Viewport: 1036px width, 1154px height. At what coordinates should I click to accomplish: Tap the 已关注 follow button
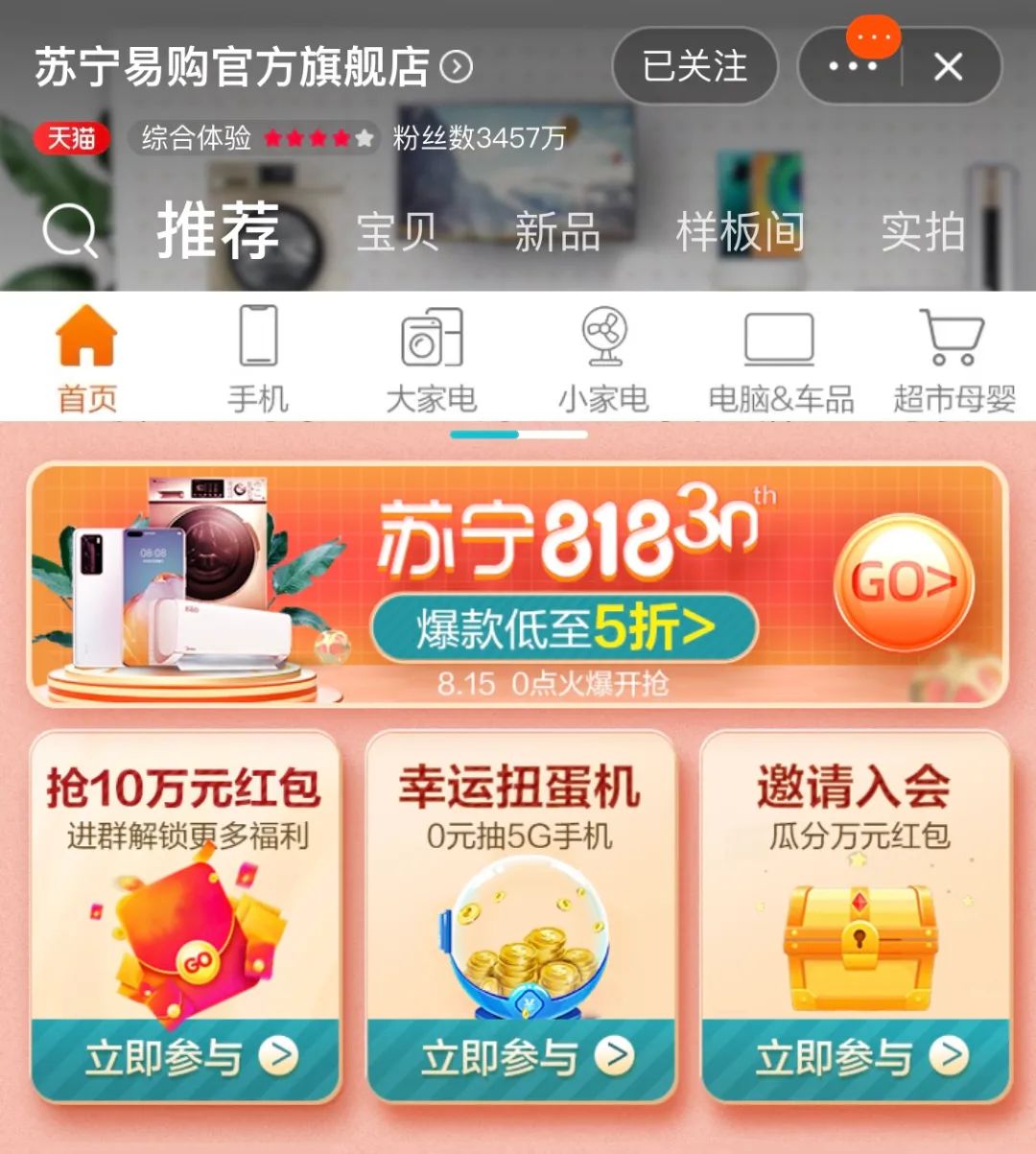coord(695,66)
